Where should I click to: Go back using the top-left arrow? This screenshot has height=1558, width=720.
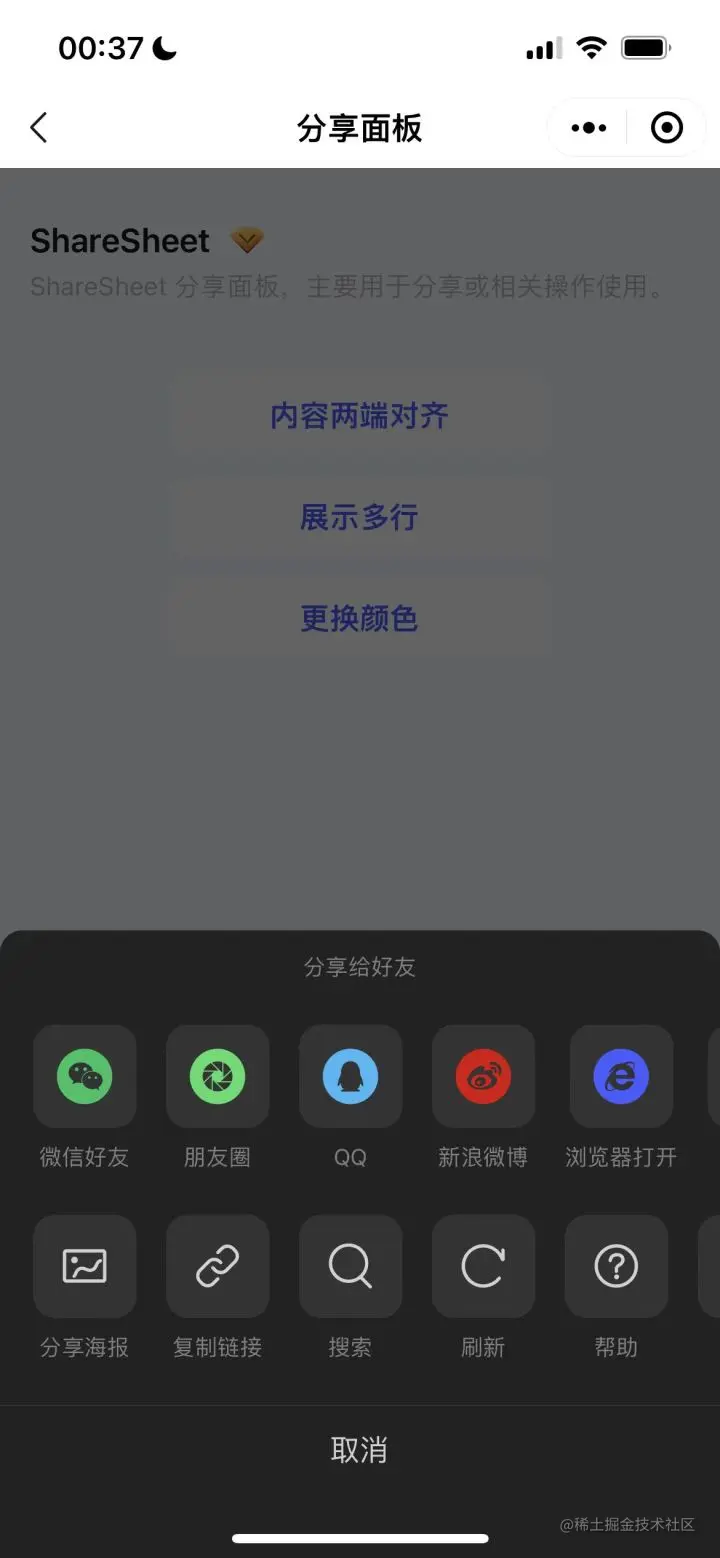coord(39,128)
